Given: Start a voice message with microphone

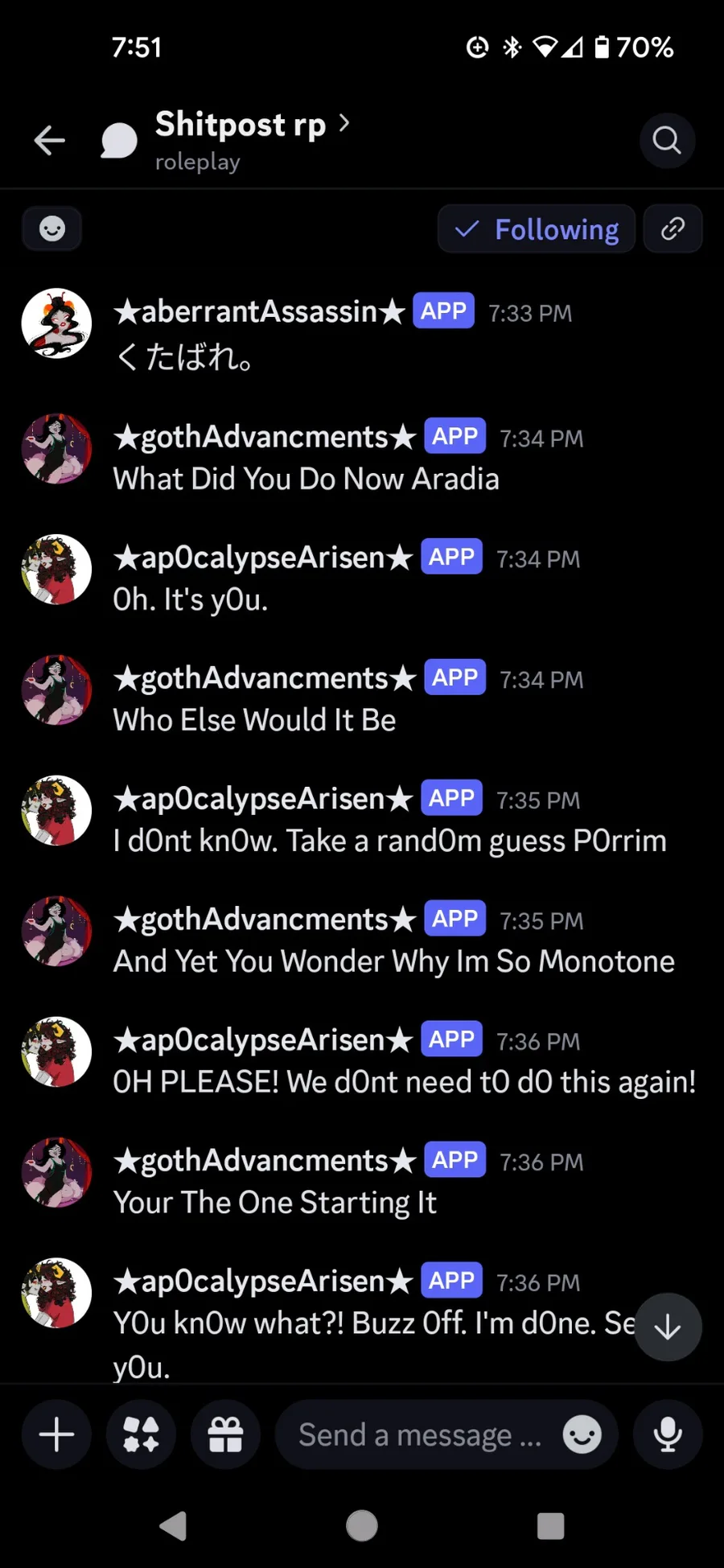Looking at the screenshot, I should tap(668, 1434).
